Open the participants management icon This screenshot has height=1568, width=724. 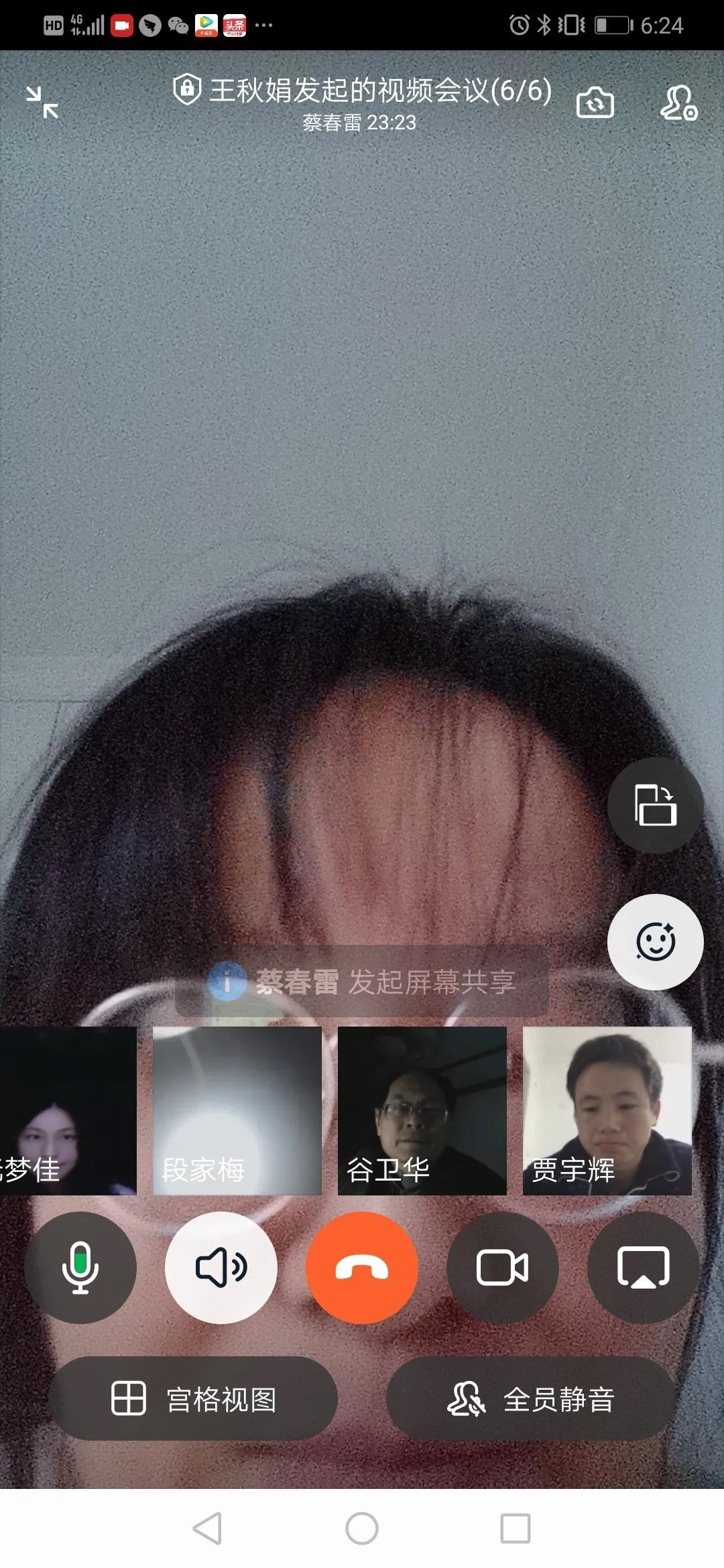click(678, 103)
